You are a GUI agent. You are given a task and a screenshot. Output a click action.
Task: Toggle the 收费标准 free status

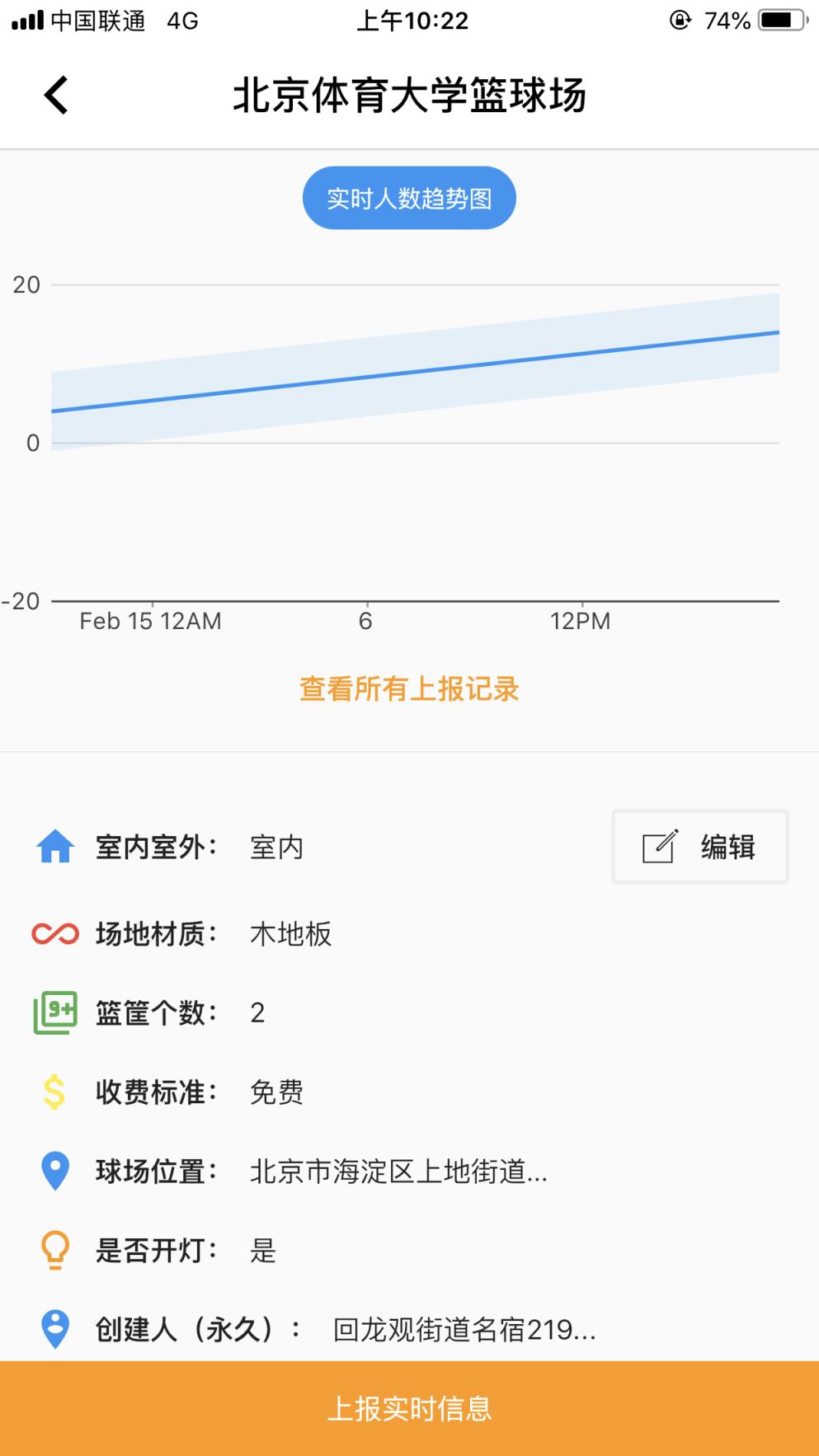[x=278, y=1092]
